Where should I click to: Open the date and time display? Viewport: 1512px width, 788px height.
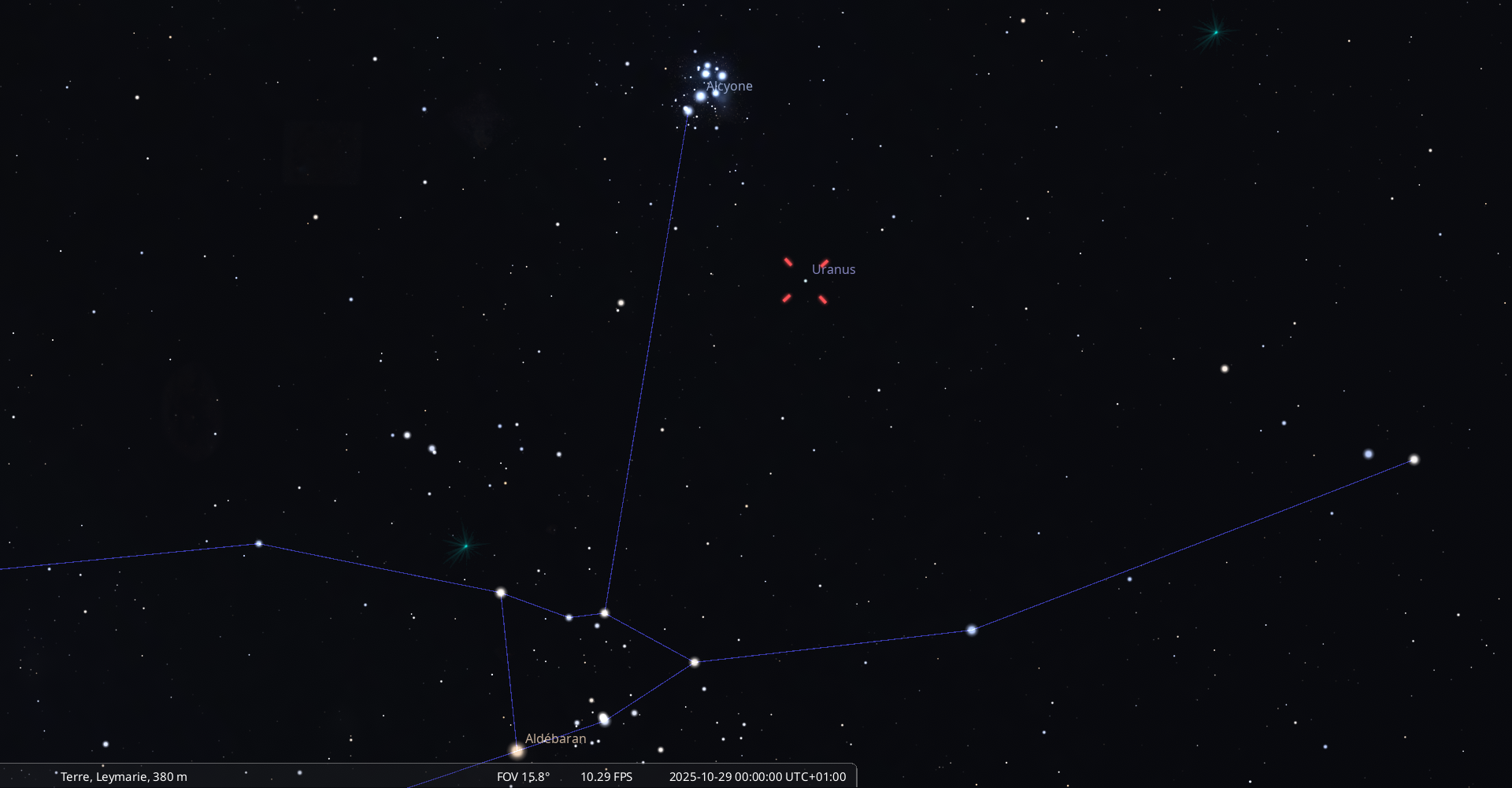coord(757,777)
